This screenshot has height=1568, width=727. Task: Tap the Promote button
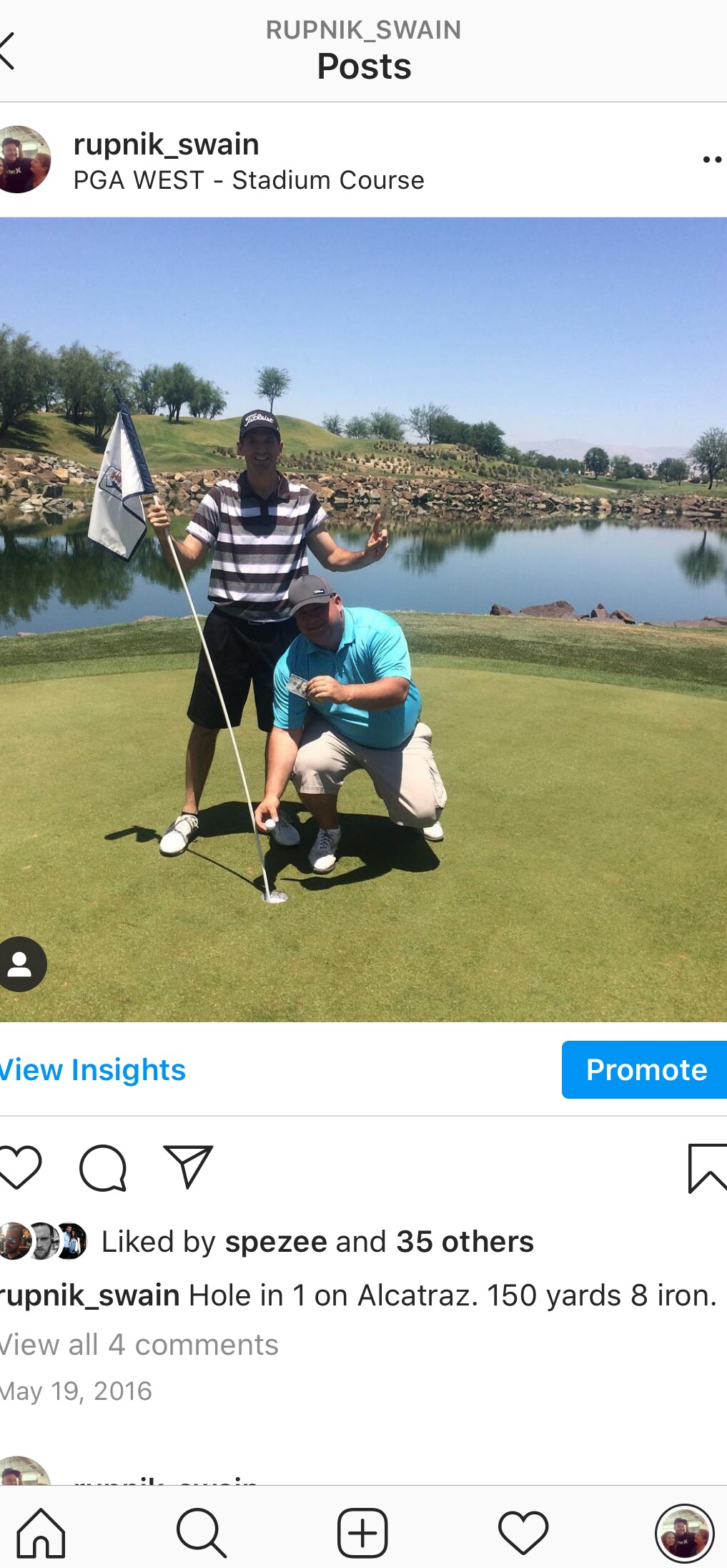[x=645, y=1070]
